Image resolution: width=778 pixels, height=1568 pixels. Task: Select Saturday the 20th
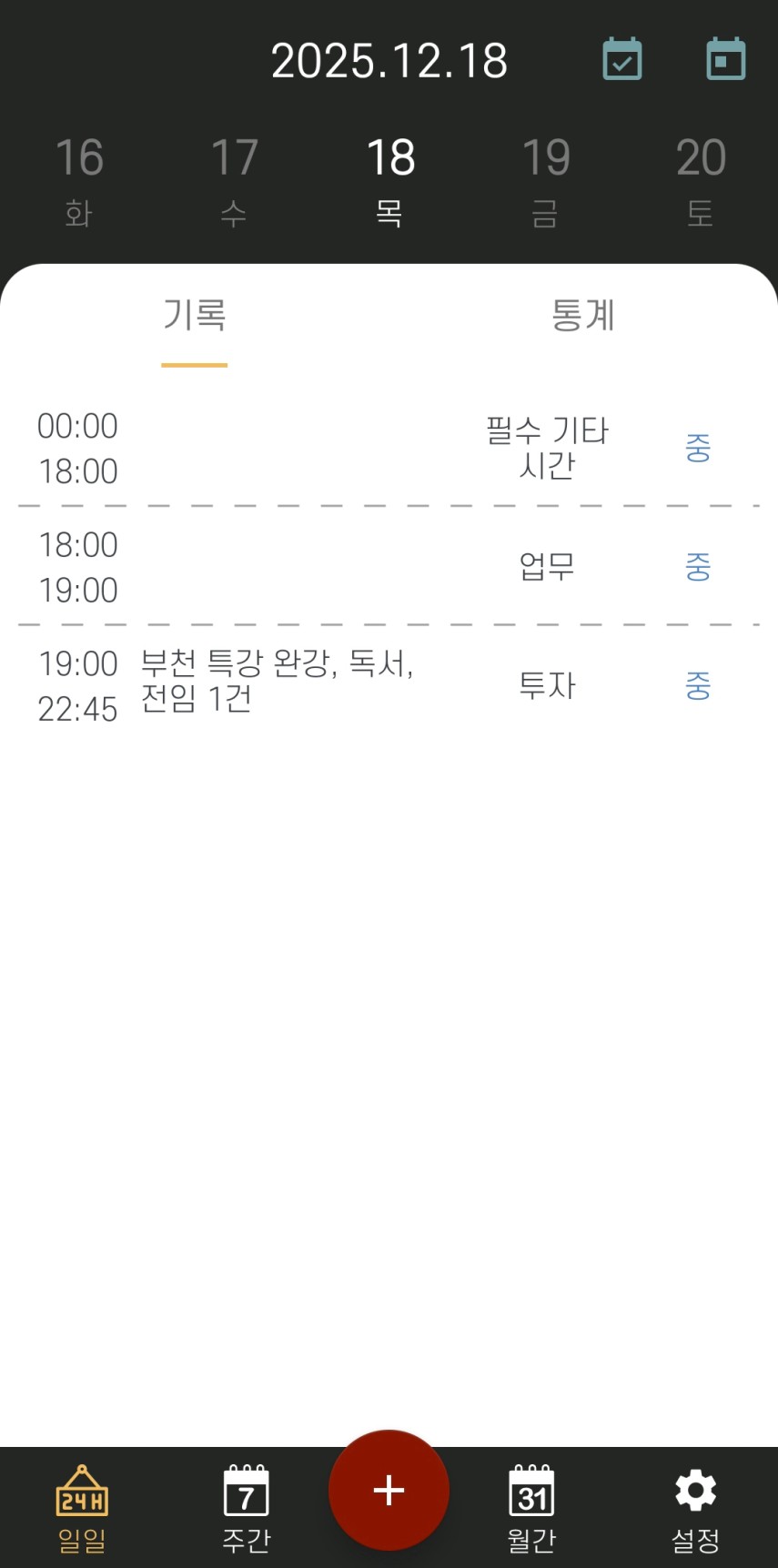tap(701, 182)
